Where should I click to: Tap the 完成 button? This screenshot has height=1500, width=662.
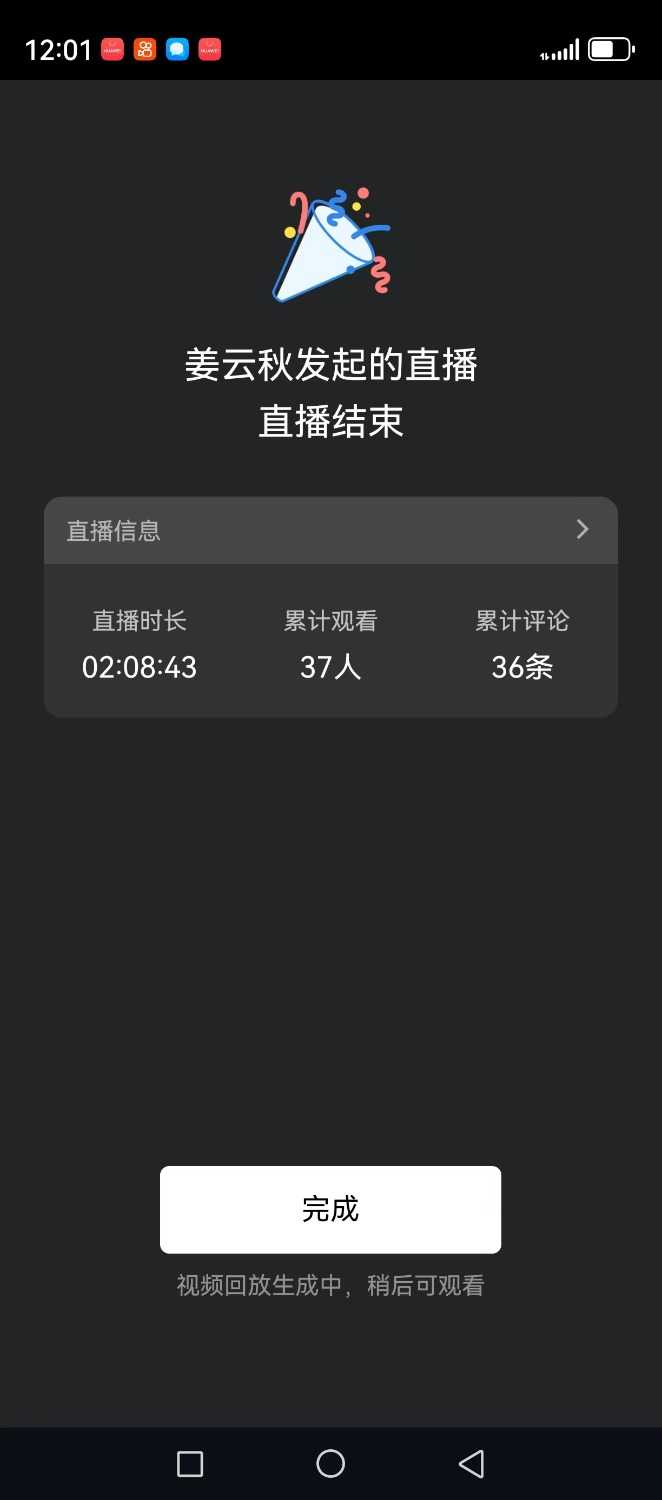[x=330, y=1209]
